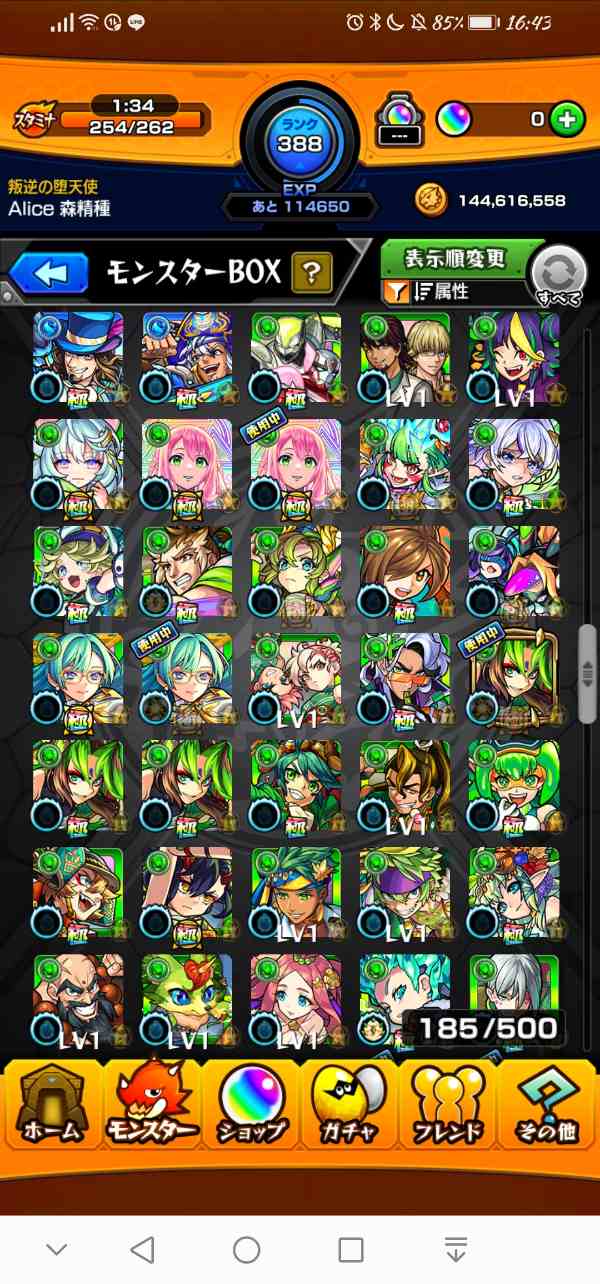Tap the system home button

[x=246, y=1249]
